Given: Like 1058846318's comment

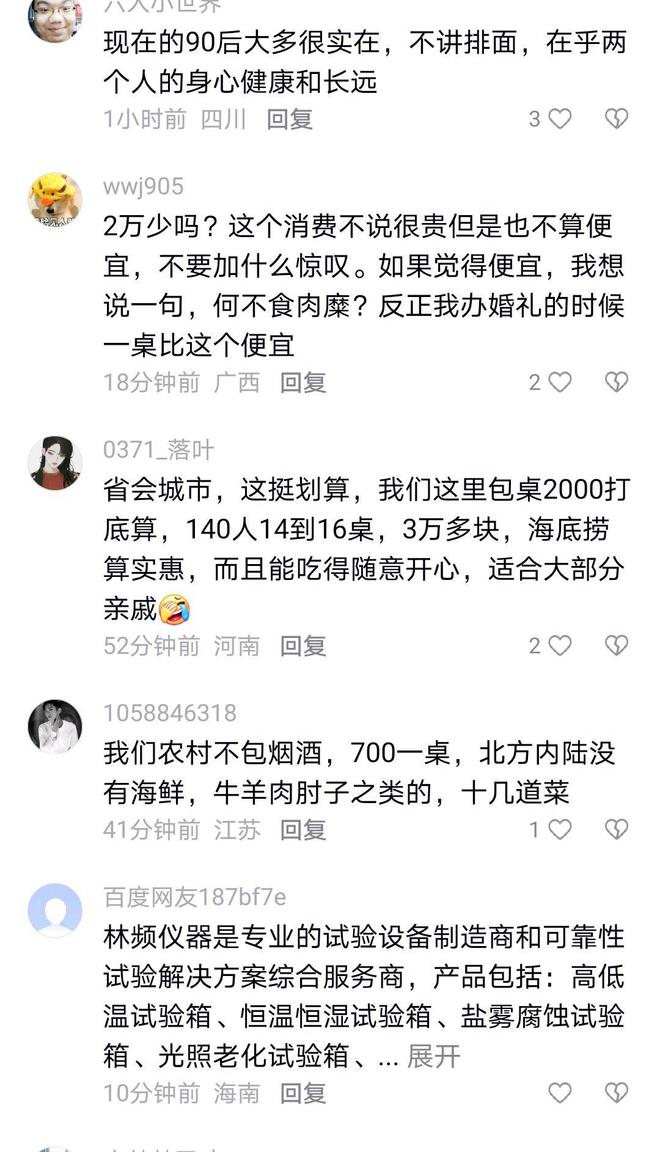Looking at the screenshot, I should point(560,829).
